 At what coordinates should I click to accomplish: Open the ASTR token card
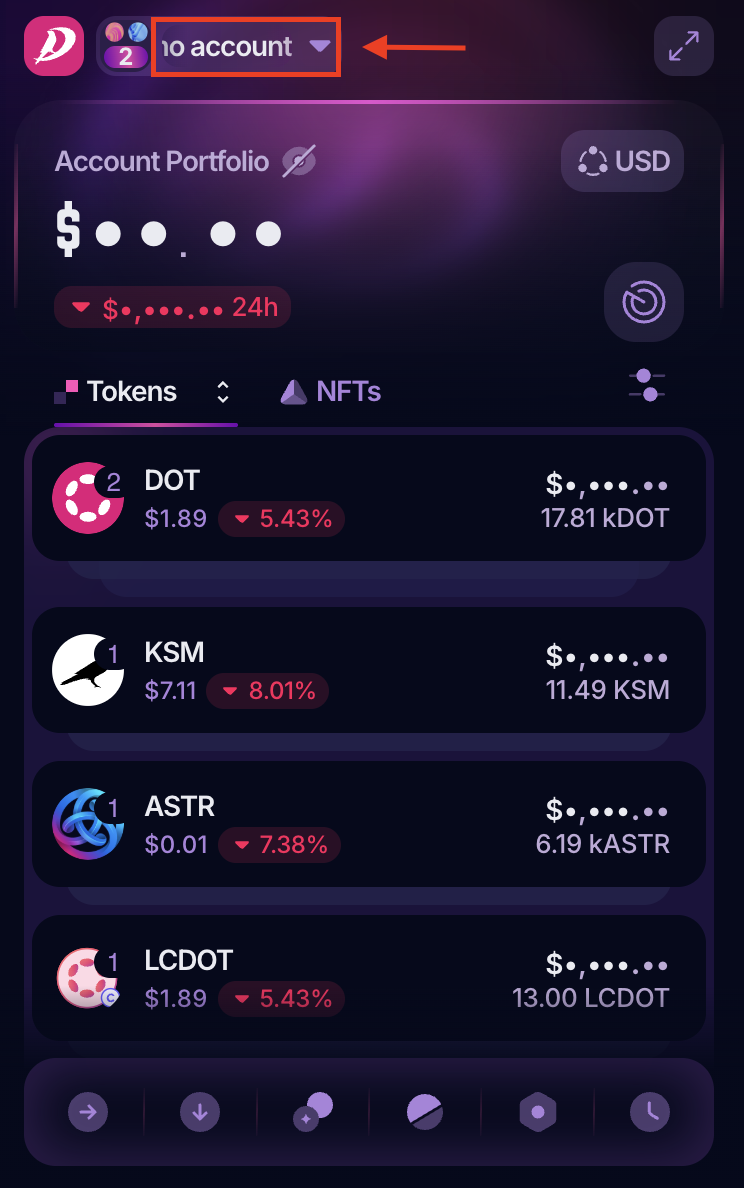click(x=368, y=824)
